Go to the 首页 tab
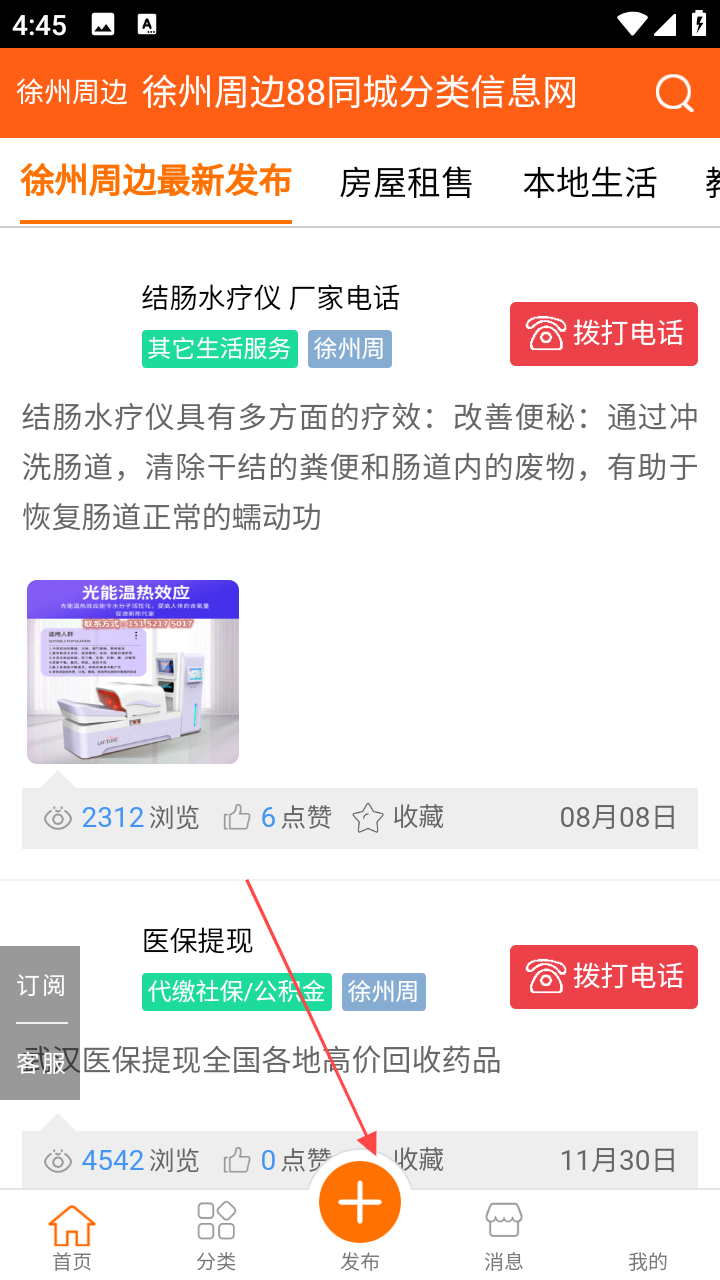The height and width of the screenshot is (1280, 720). pos(72,1237)
